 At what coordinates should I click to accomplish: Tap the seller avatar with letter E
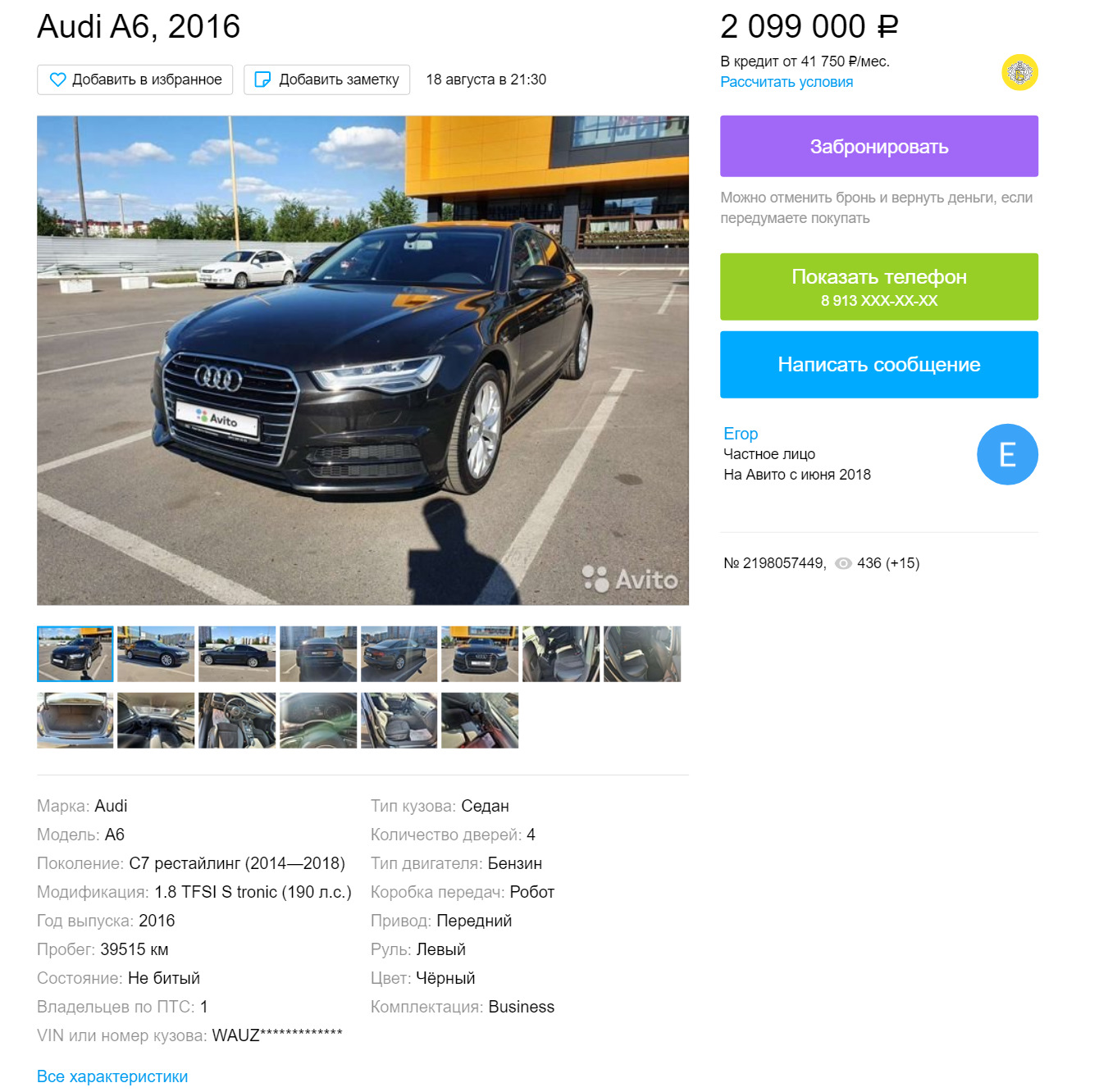pyautogui.click(x=1006, y=454)
